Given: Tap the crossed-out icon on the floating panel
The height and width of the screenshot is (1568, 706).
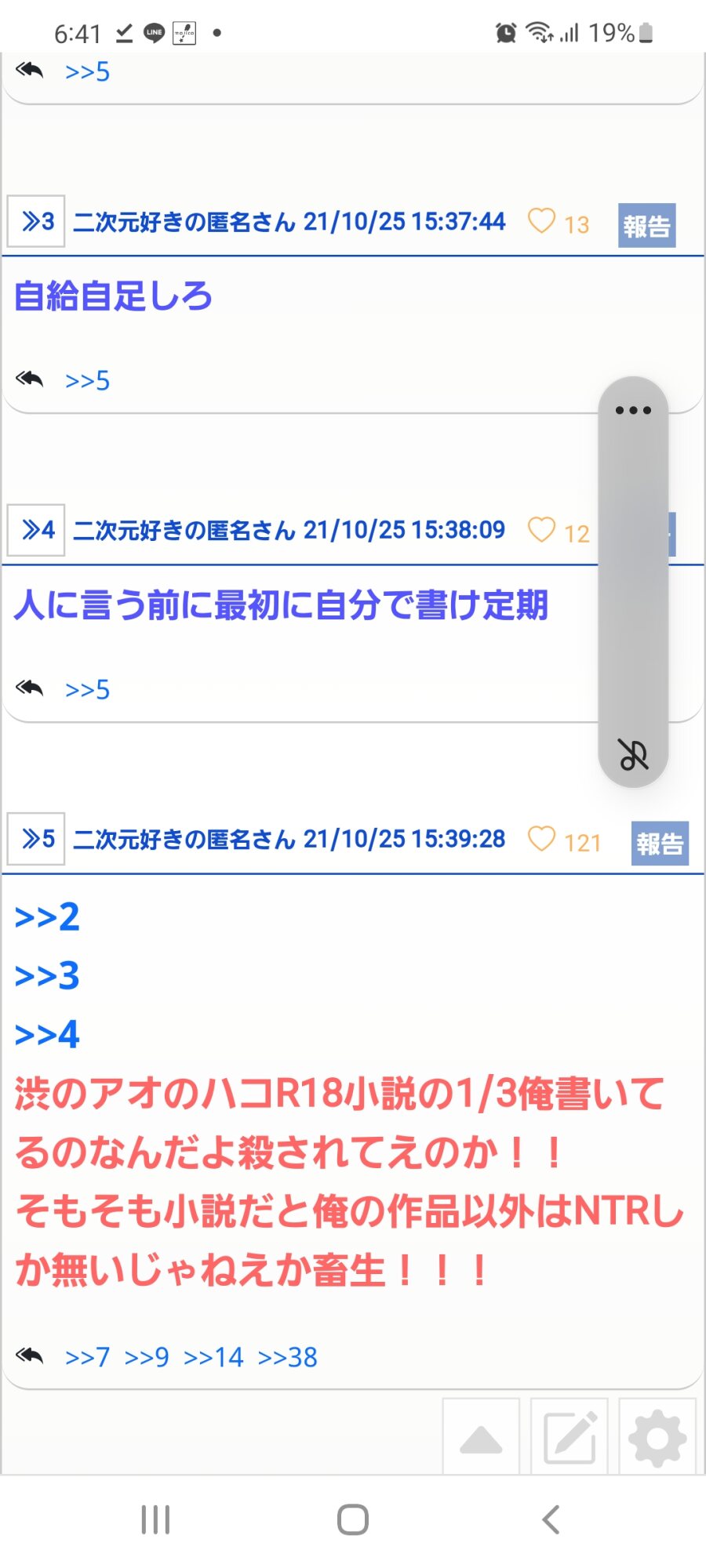Looking at the screenshot, I should [633, 754].
